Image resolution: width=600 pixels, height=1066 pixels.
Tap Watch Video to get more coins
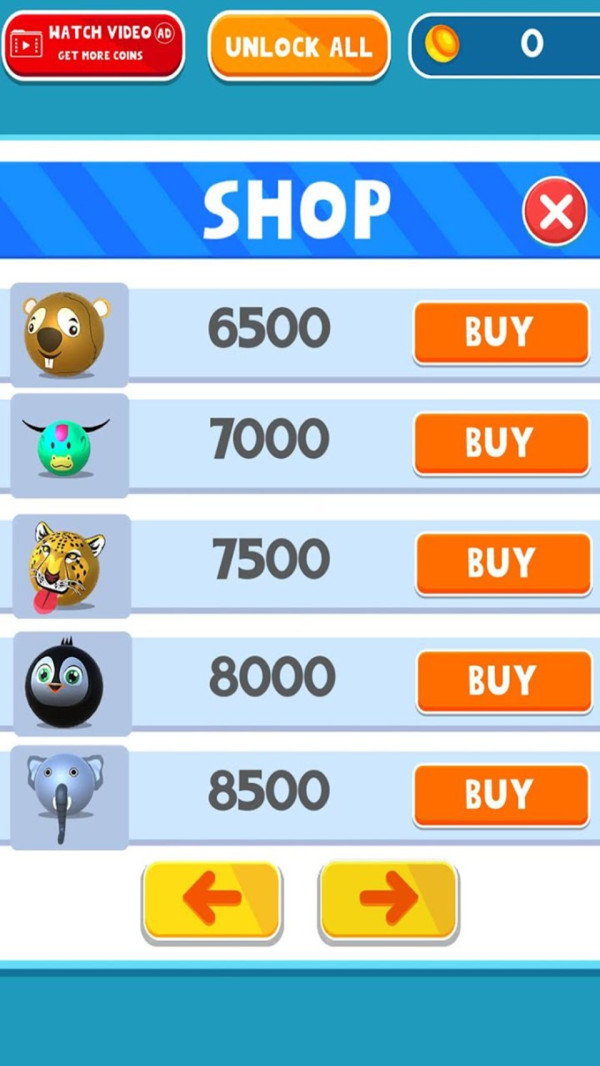(x=94, y=45)
